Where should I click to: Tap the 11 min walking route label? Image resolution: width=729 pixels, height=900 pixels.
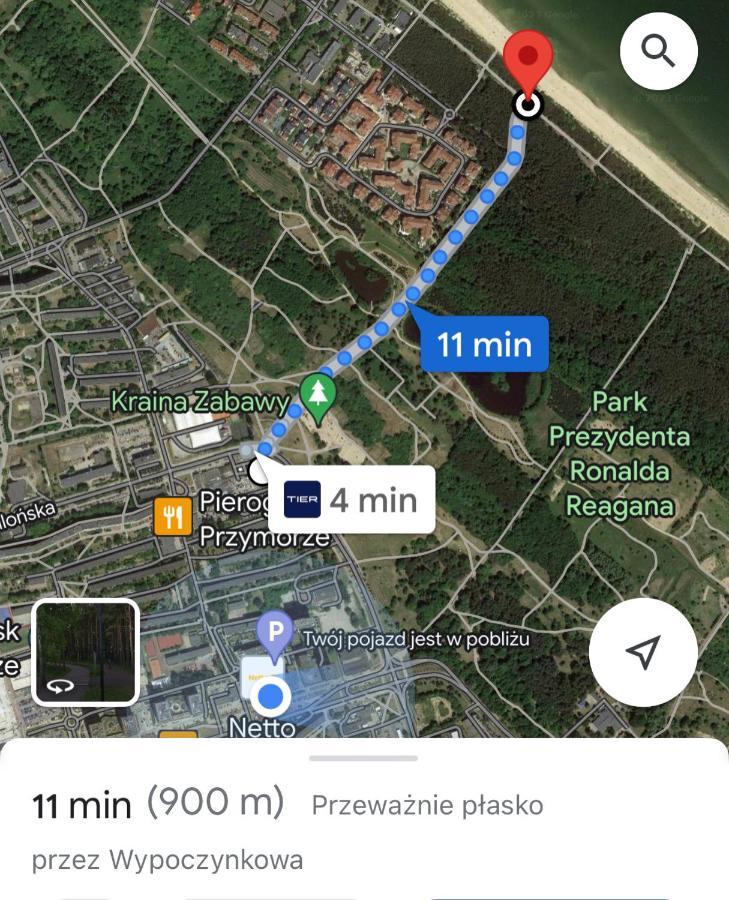485,345
